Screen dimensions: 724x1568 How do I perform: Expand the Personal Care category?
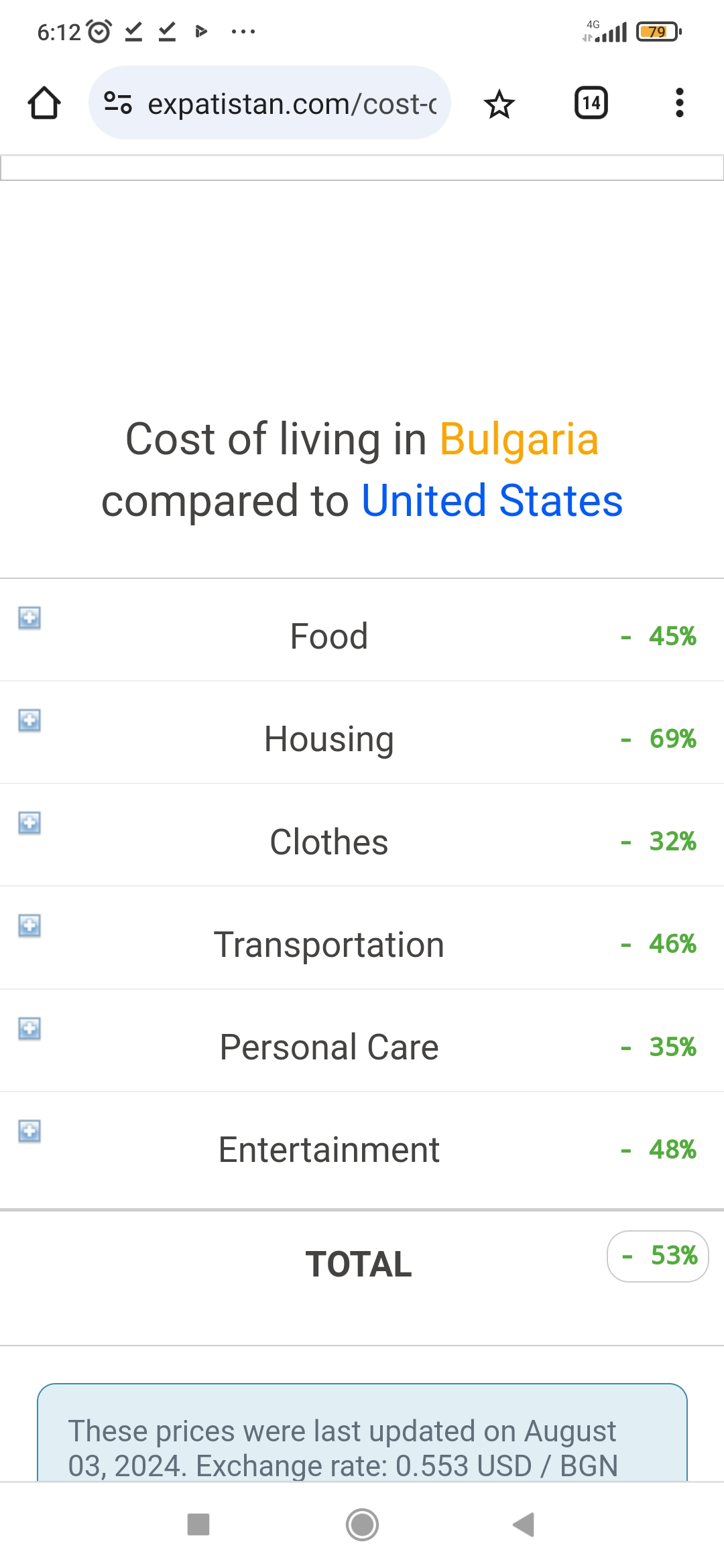tap(29, 1029)
